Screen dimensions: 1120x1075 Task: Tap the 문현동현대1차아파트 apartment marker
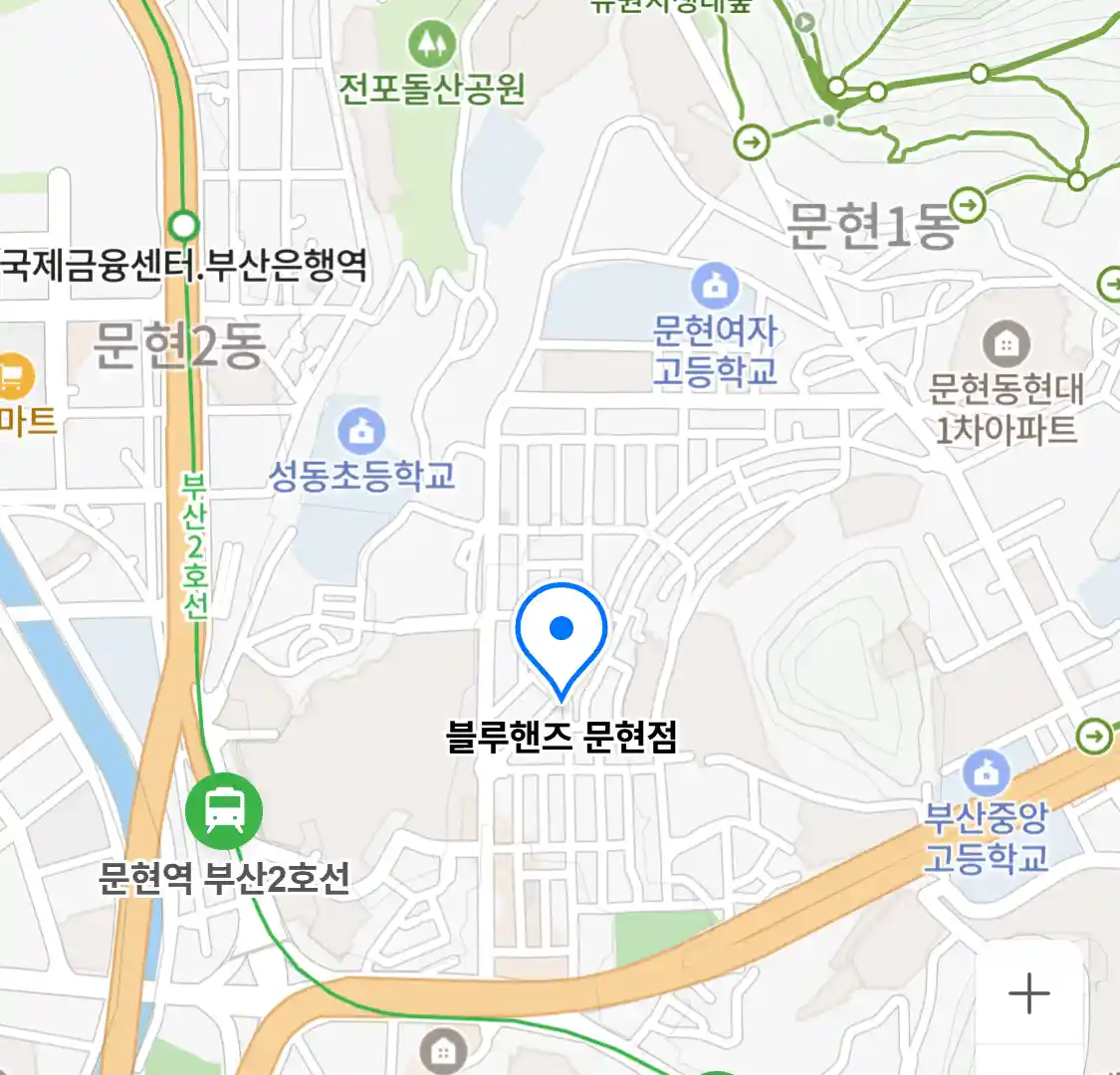[x=1006, y=344]
